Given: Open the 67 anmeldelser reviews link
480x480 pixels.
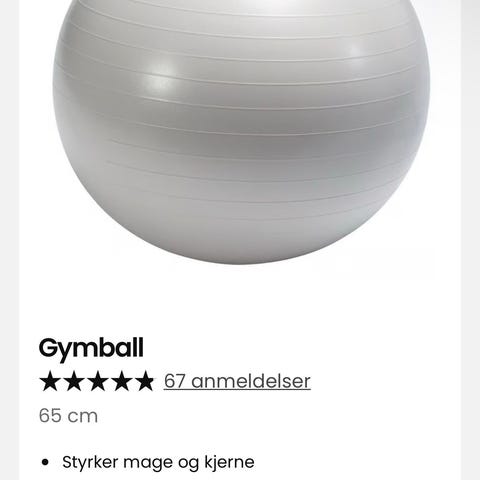Looking at the screenshot, I should (x=237, y=381).
